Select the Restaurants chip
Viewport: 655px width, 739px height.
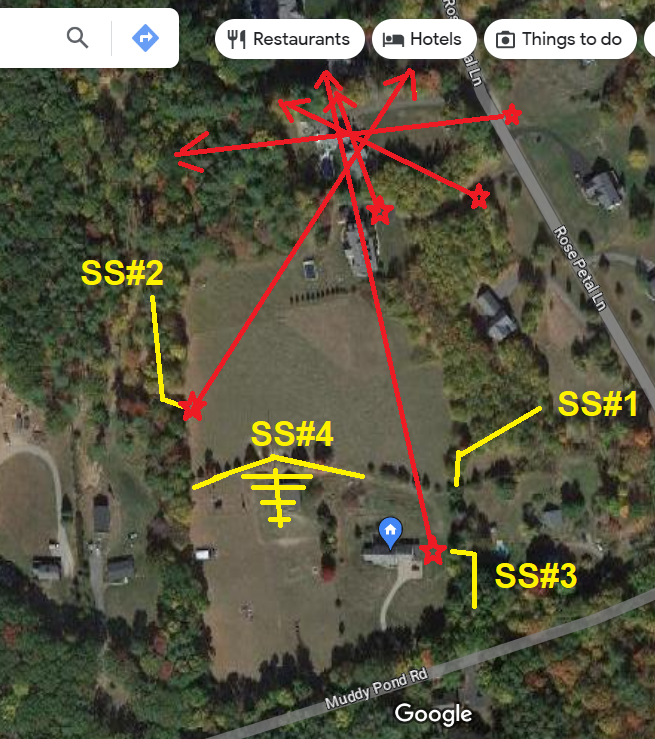tap(289, 39)
